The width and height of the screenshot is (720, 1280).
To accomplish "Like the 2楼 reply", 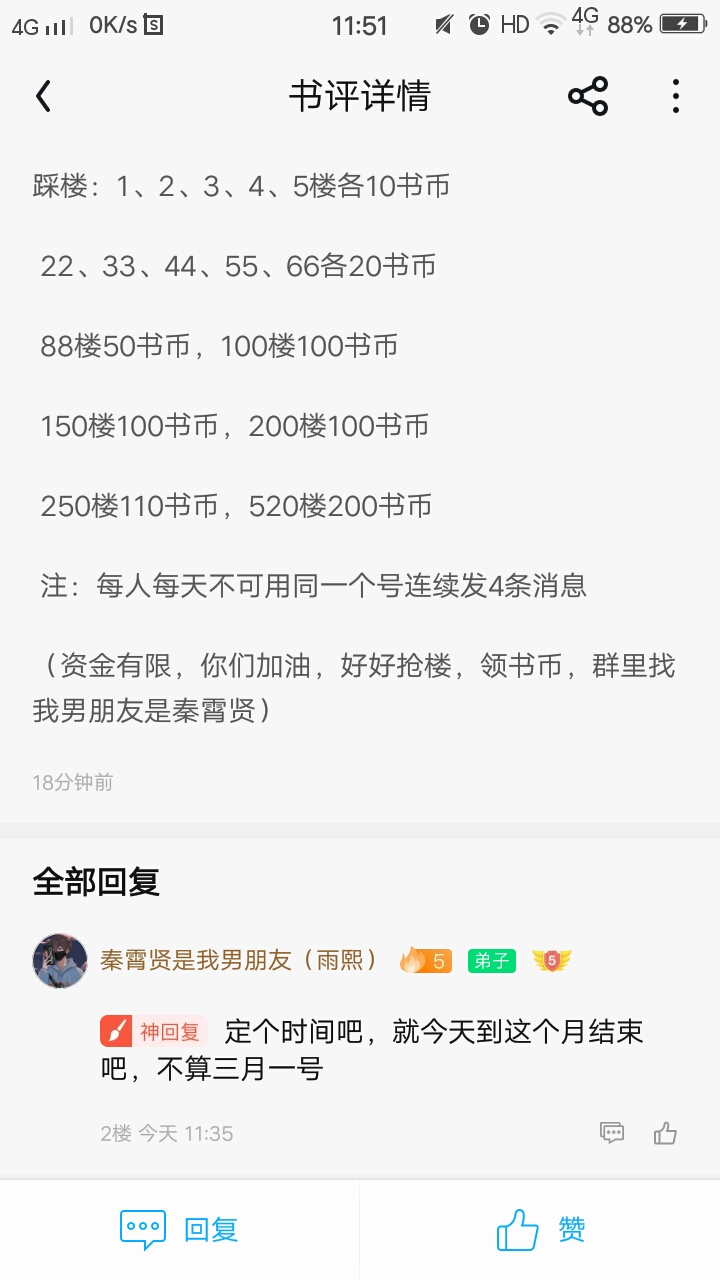I will [x=665, y=1132].
